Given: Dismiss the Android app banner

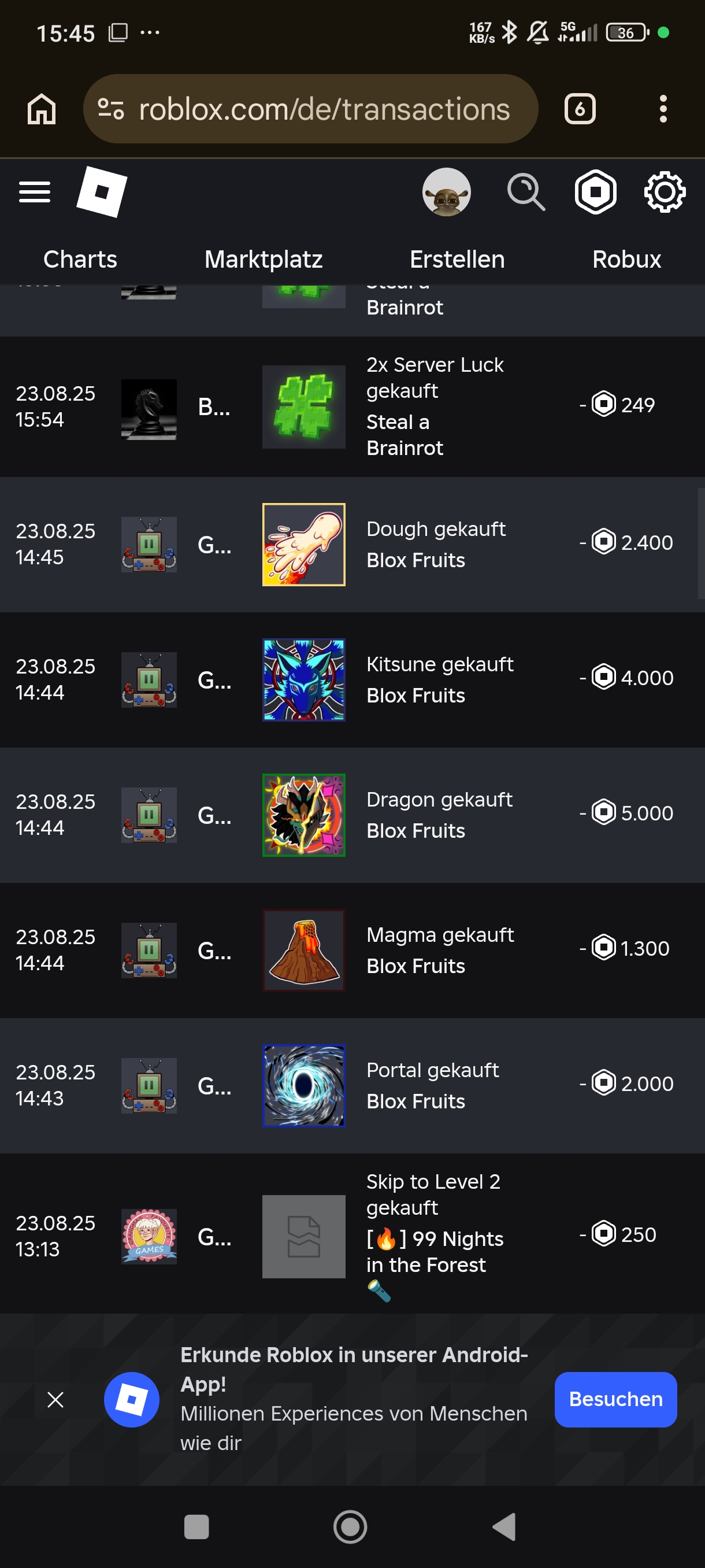Looking at the screenshot, I should pyautogui.click(x=55, y=1399).
